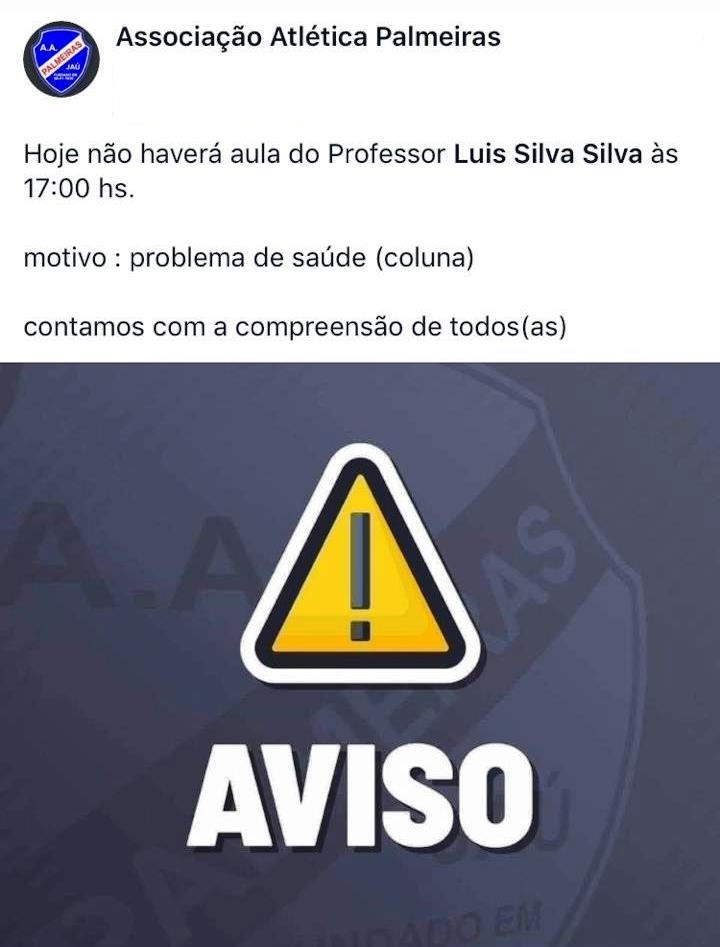
Task: Open the Associação Atlética Palmeiras page name
Action: [308, 38]
